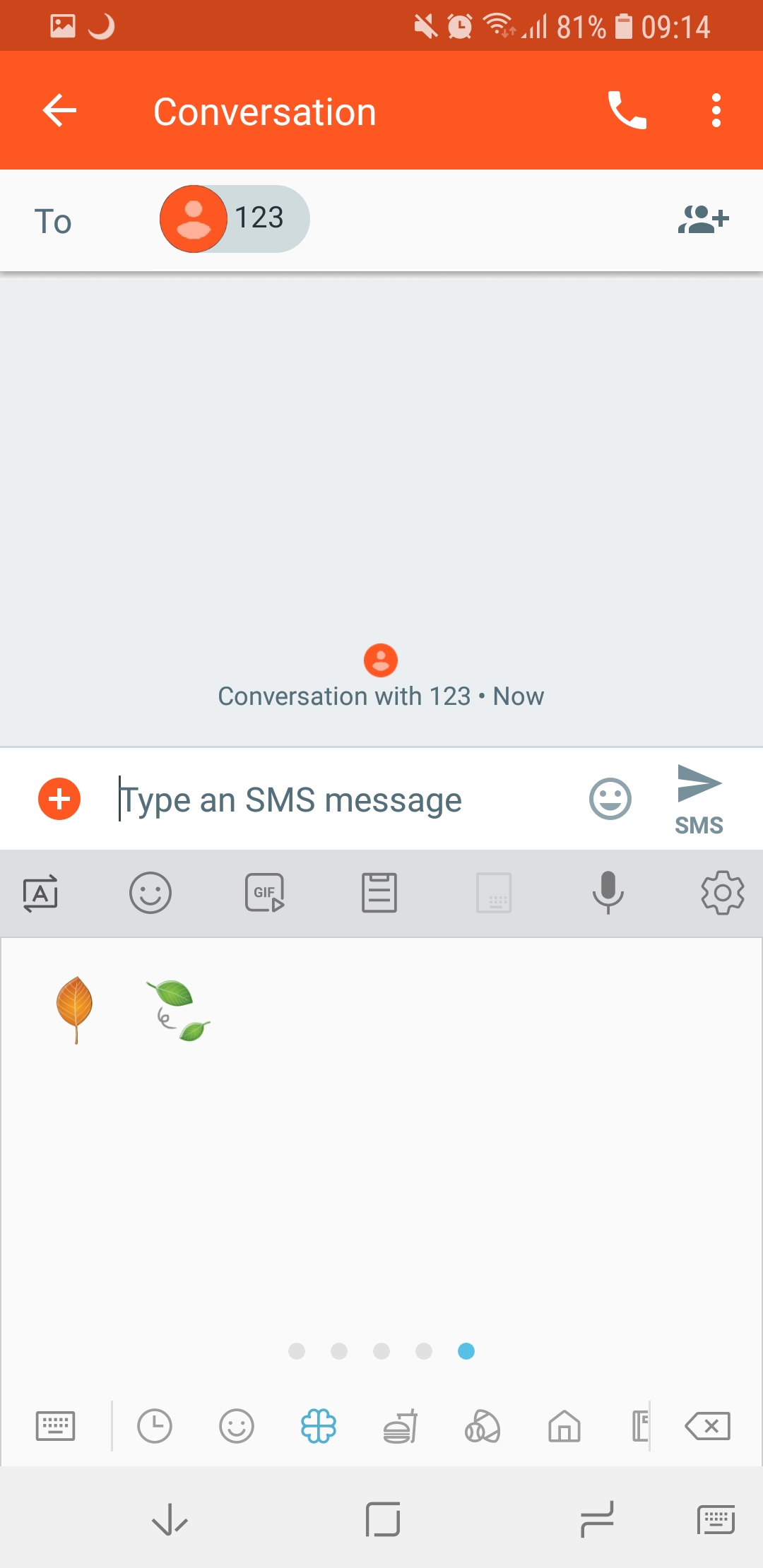This screenshot has height=1568, width=763.
Task: Call the contact with the phone icon
Action: coord(627,111)
